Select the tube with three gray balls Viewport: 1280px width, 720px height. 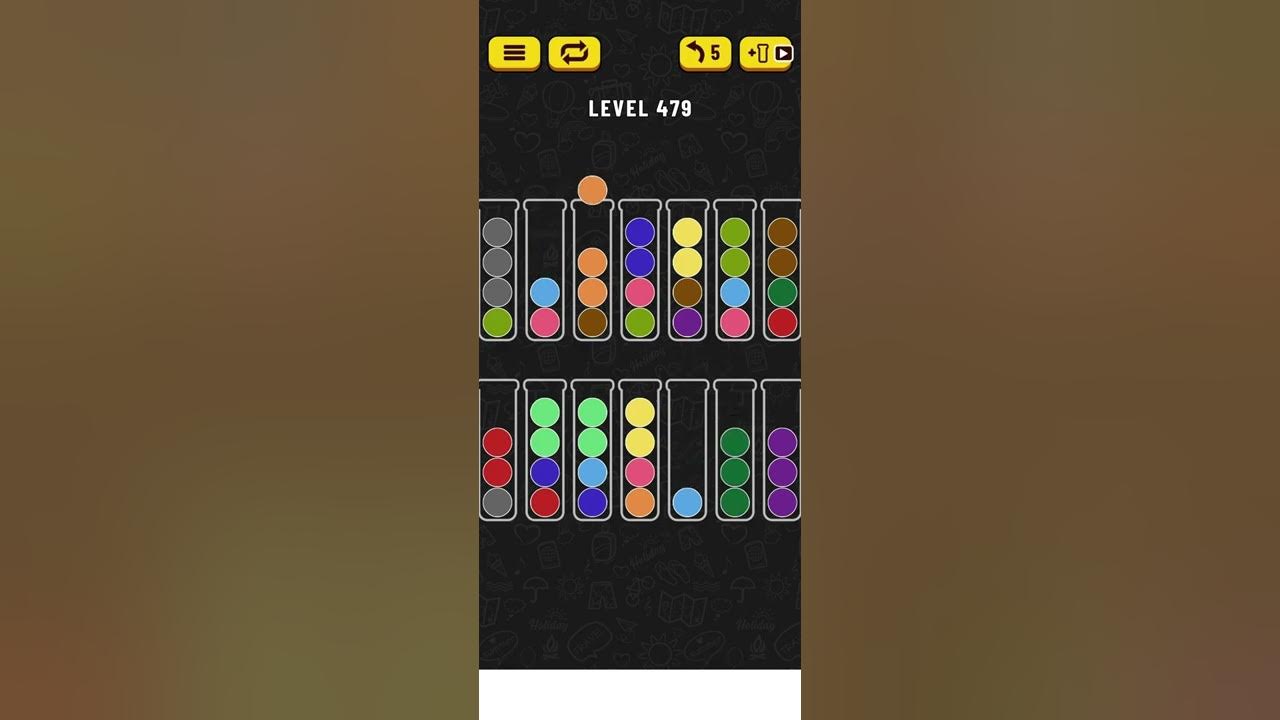[497, 272]
